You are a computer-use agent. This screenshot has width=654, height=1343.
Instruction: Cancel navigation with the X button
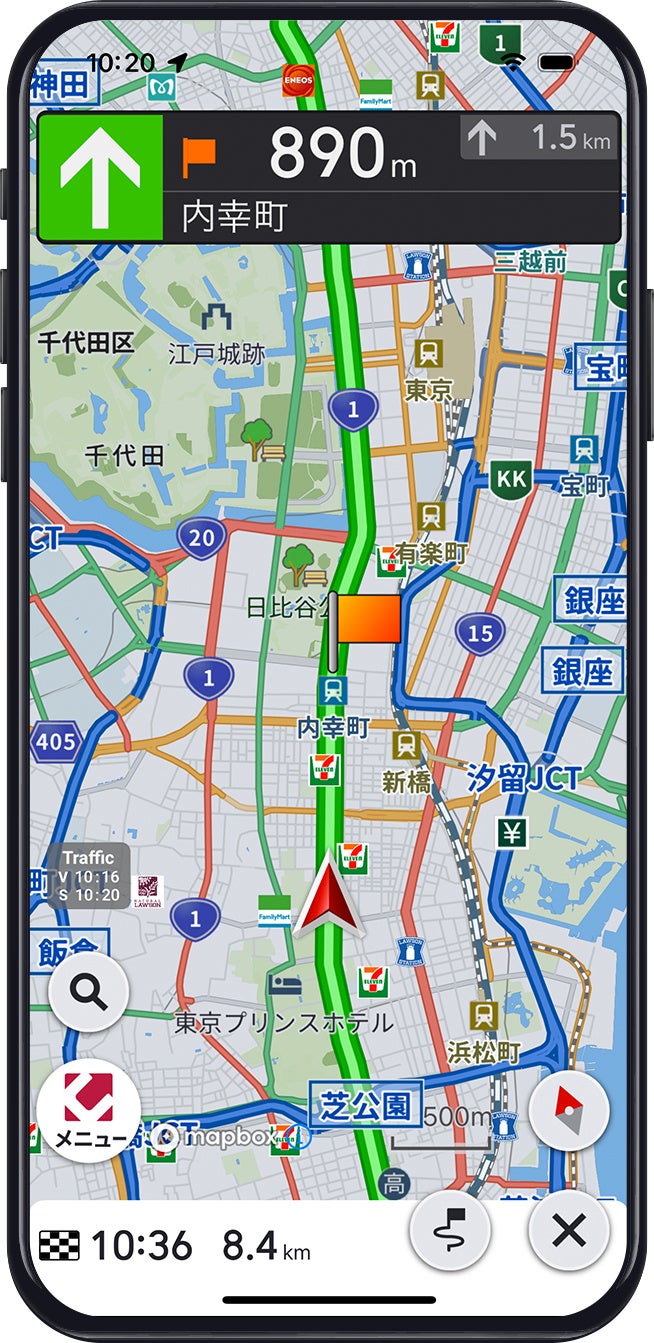pos(568,1230)
